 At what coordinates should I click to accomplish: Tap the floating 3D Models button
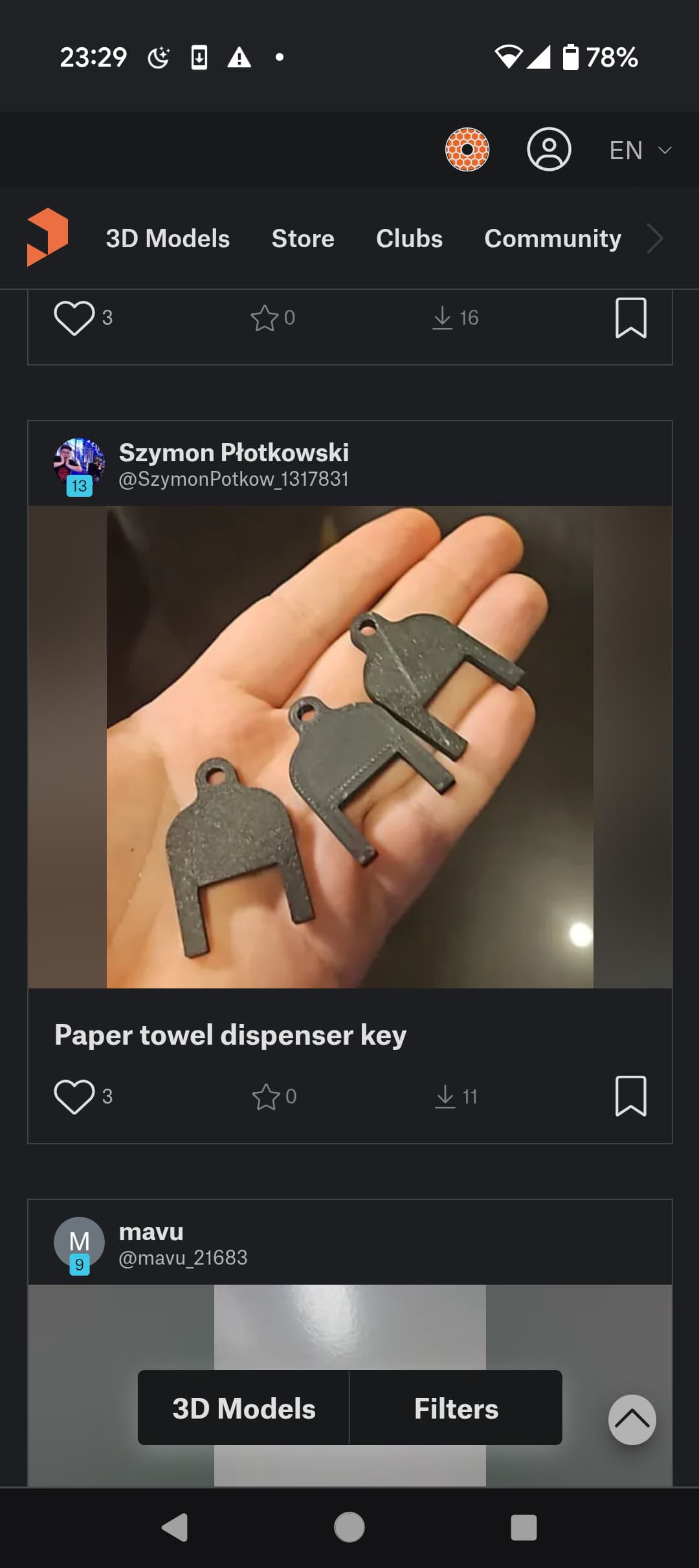click(243, 1408)
